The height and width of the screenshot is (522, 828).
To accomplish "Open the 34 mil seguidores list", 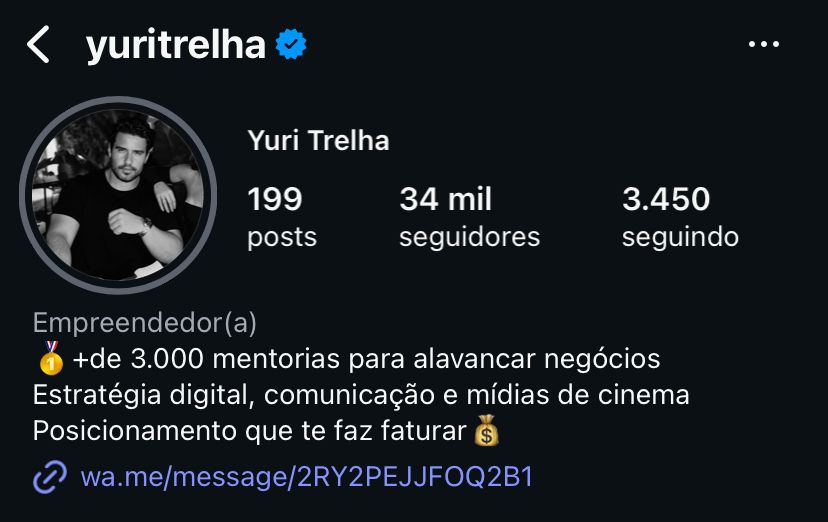I will pyautogui.click(x=468, y=216).
